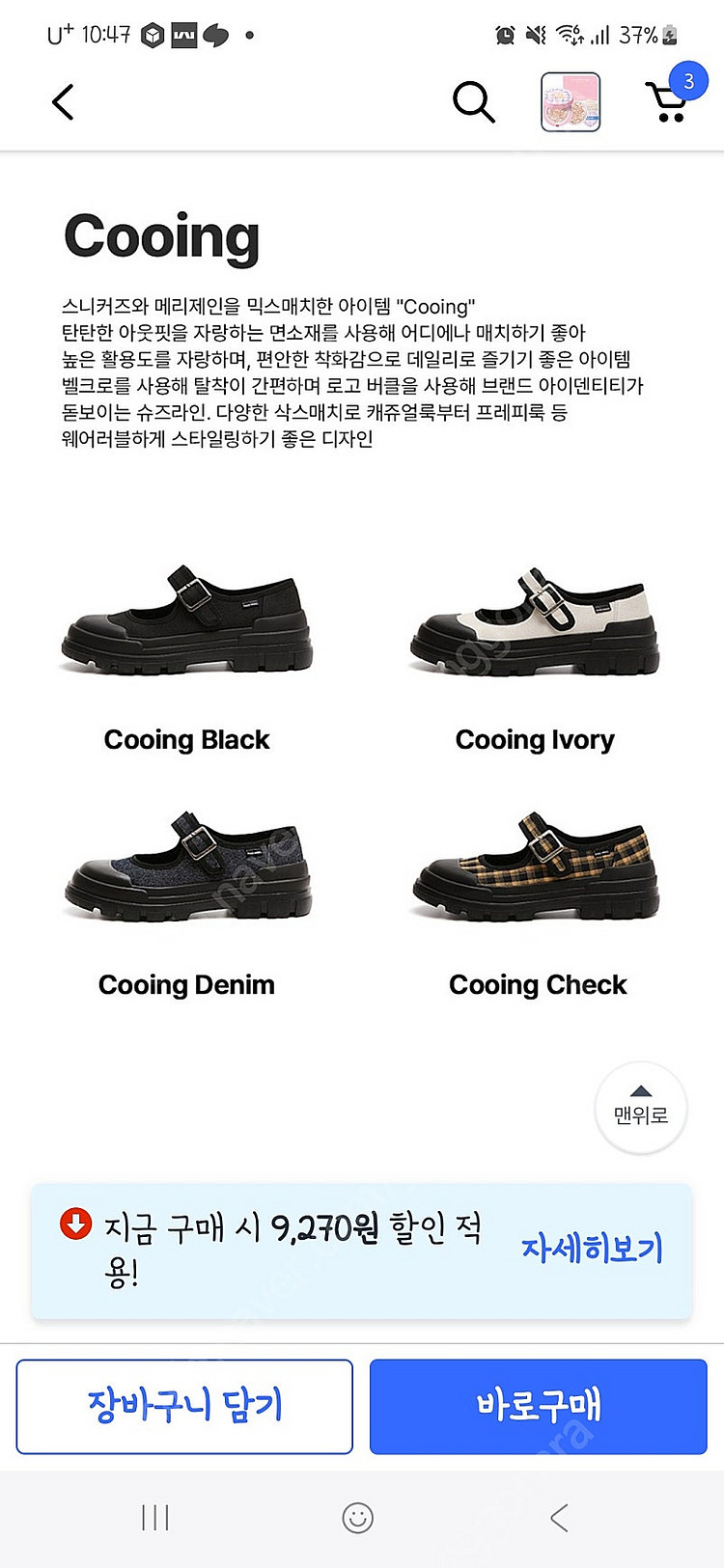Open the search magnifier icon
This screenshot has width=724, height=1568.
pos(473,102)
